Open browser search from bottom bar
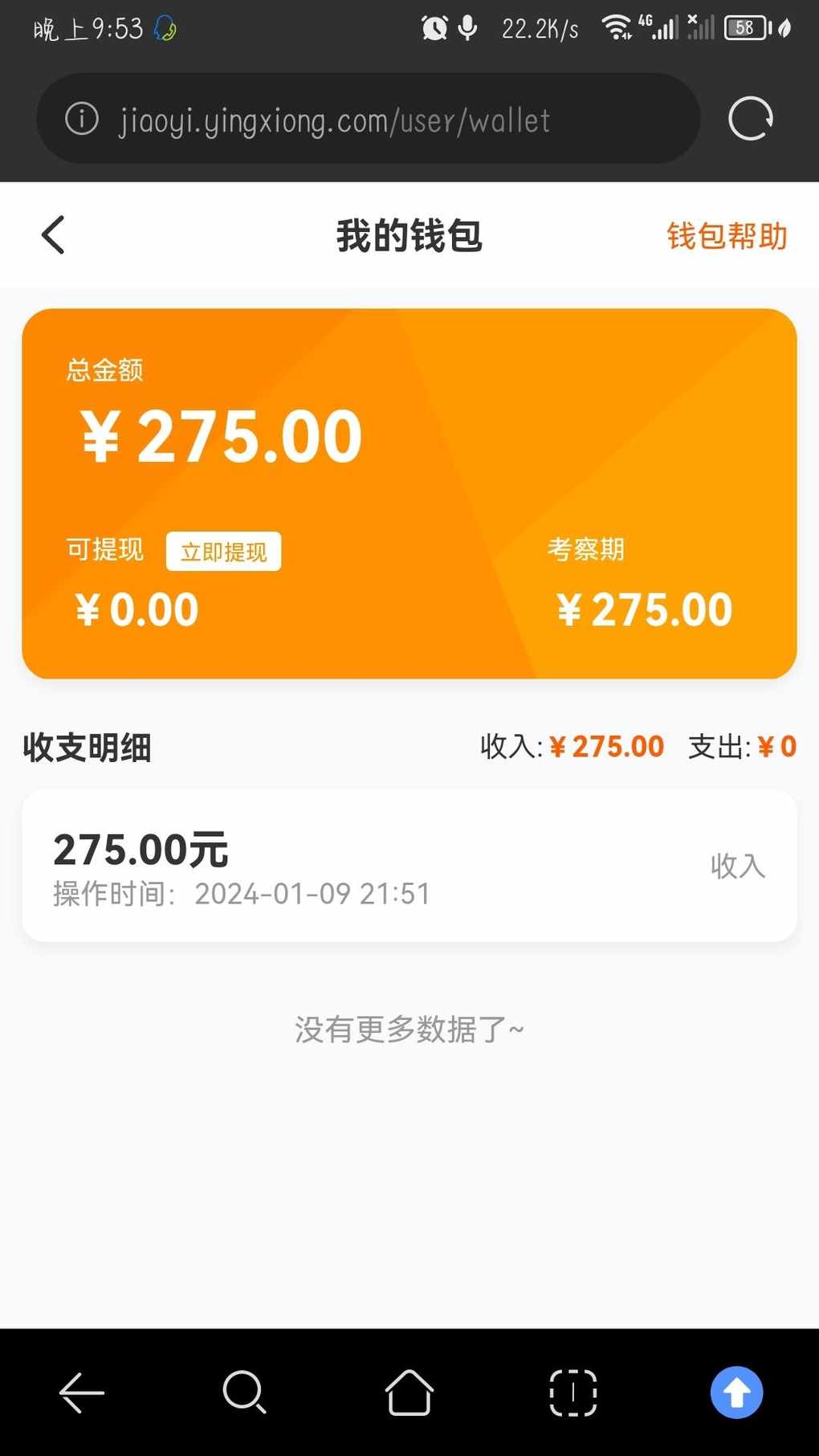This screenshot has width=819, height=1456. (245, 1392)
